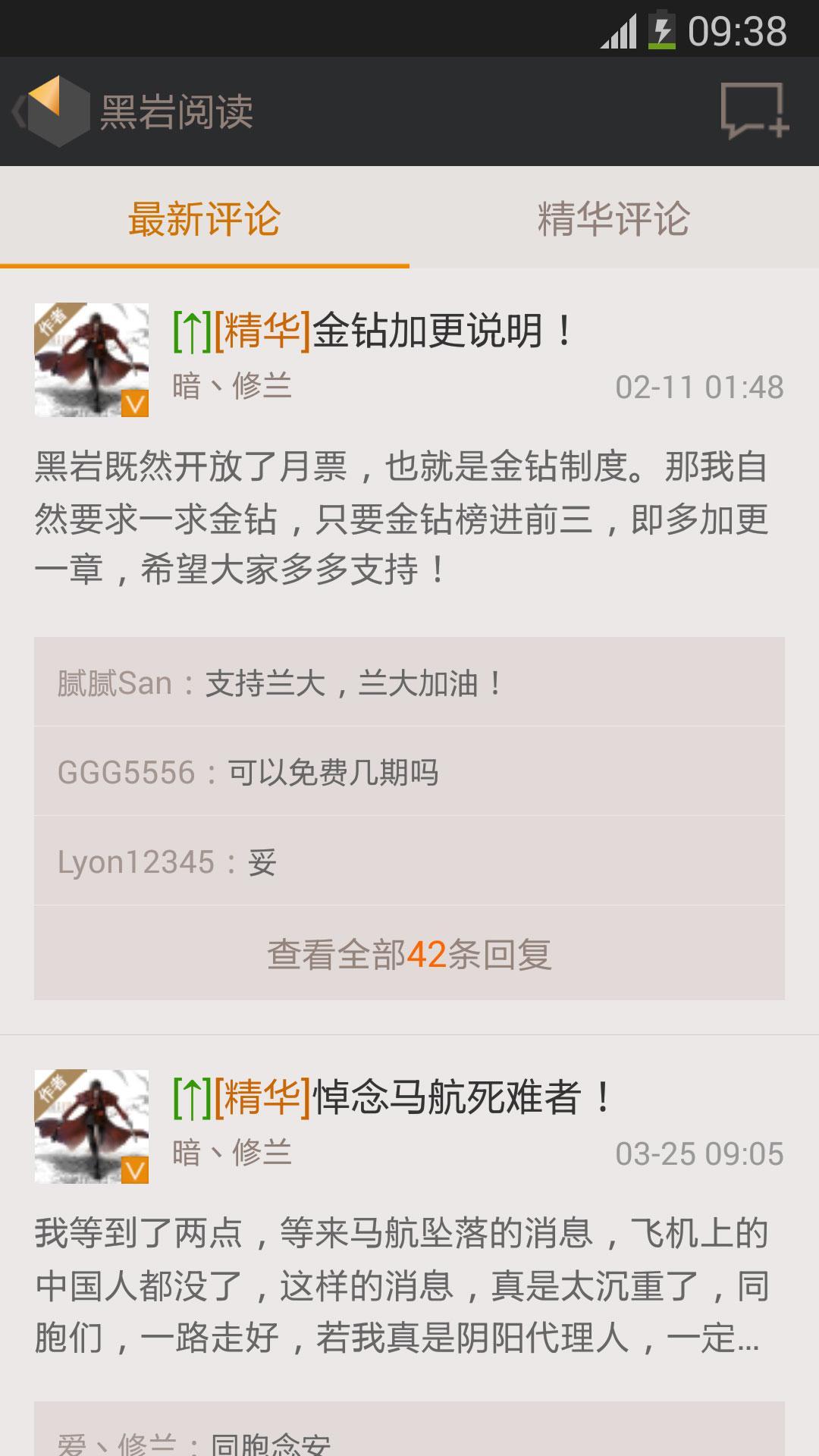Select the 最新评论 tab
819x1456 pixels.
click(205, 218)
